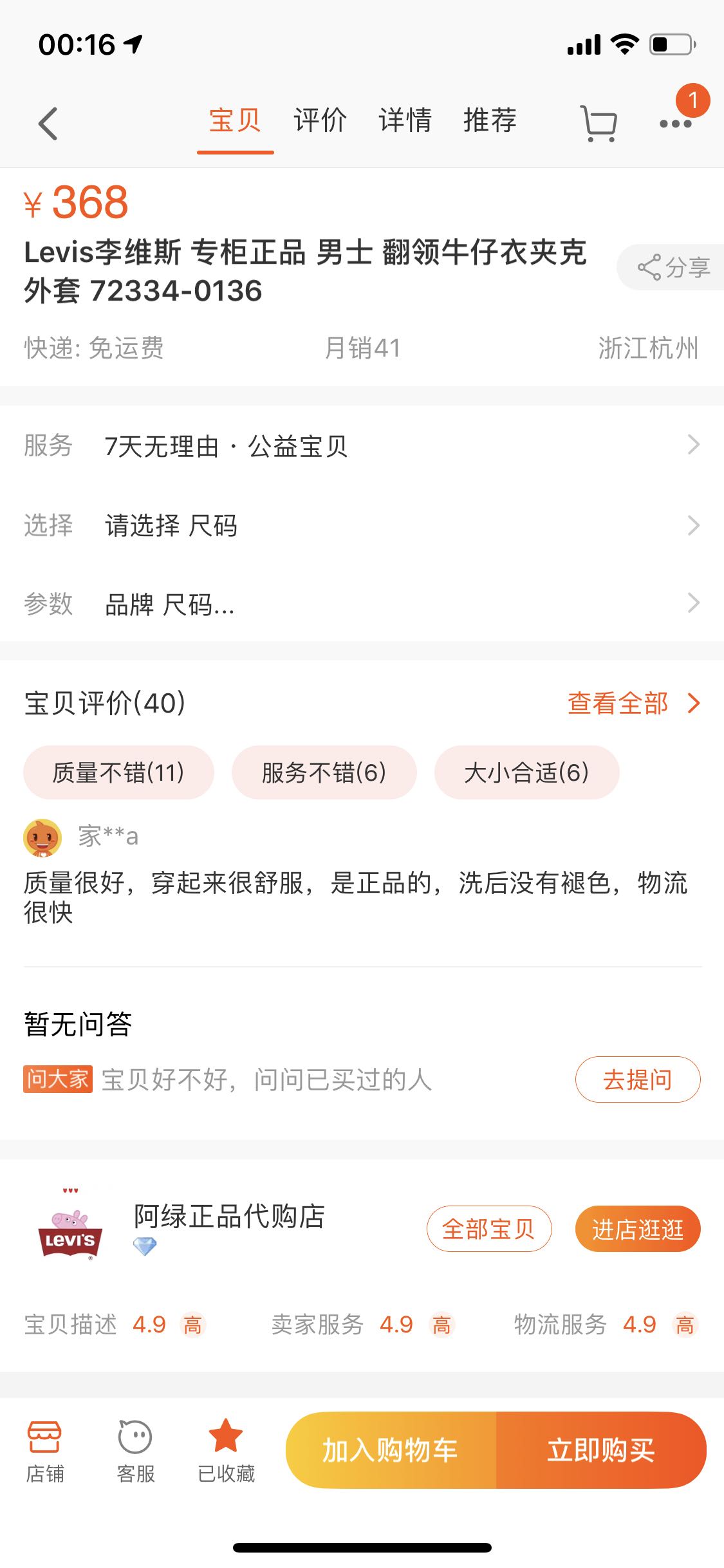The width and height of the screenshot is (724, 1568).
Task: Add item with 加入购物车
Action: [x=391, y=1450]
